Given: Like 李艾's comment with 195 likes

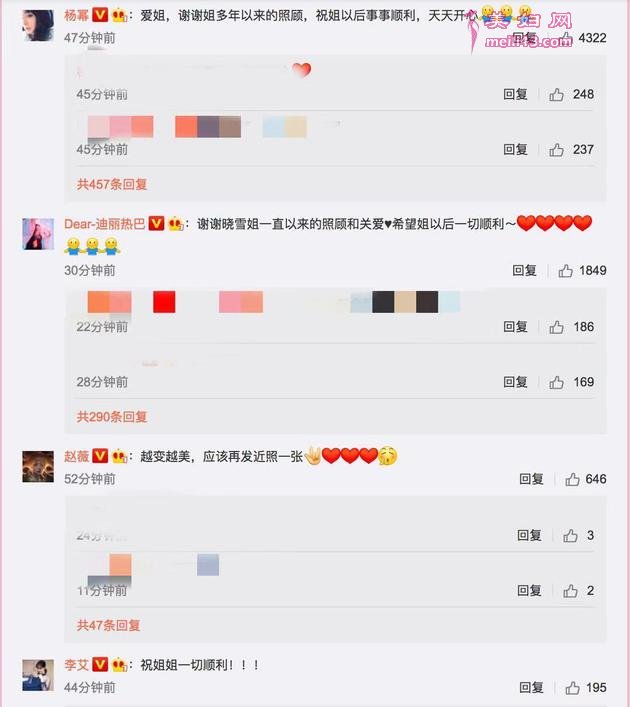Looking at the screenshot, I should click(x=572, y=688).
